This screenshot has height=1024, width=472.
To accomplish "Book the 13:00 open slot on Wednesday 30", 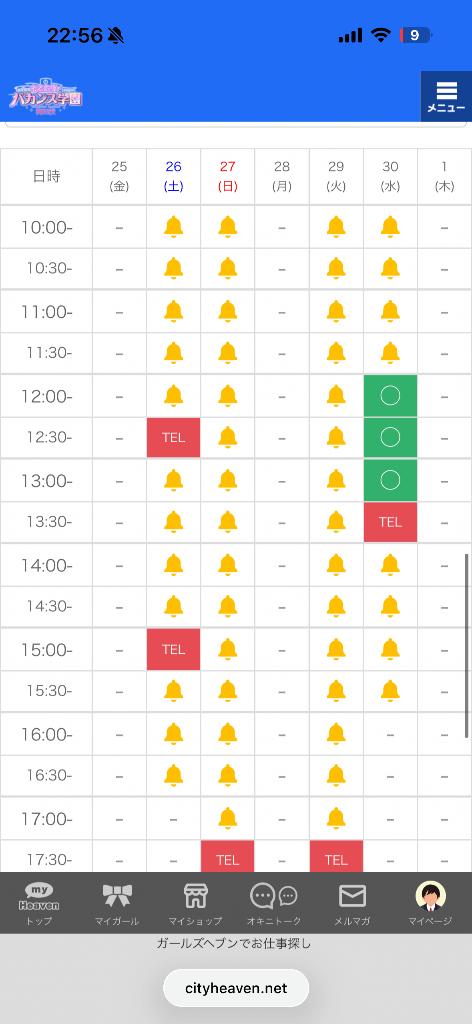I will [390, 481].
